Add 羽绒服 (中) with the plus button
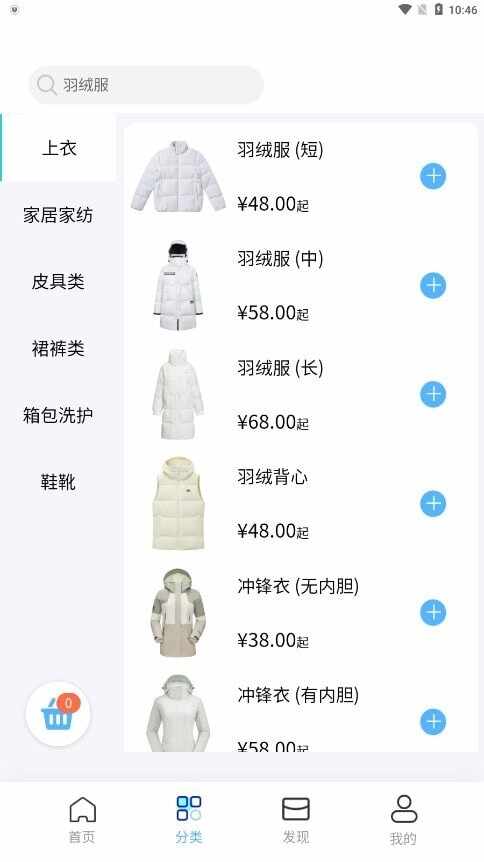This screenshot has width=484, height=862. pos(433,285)
